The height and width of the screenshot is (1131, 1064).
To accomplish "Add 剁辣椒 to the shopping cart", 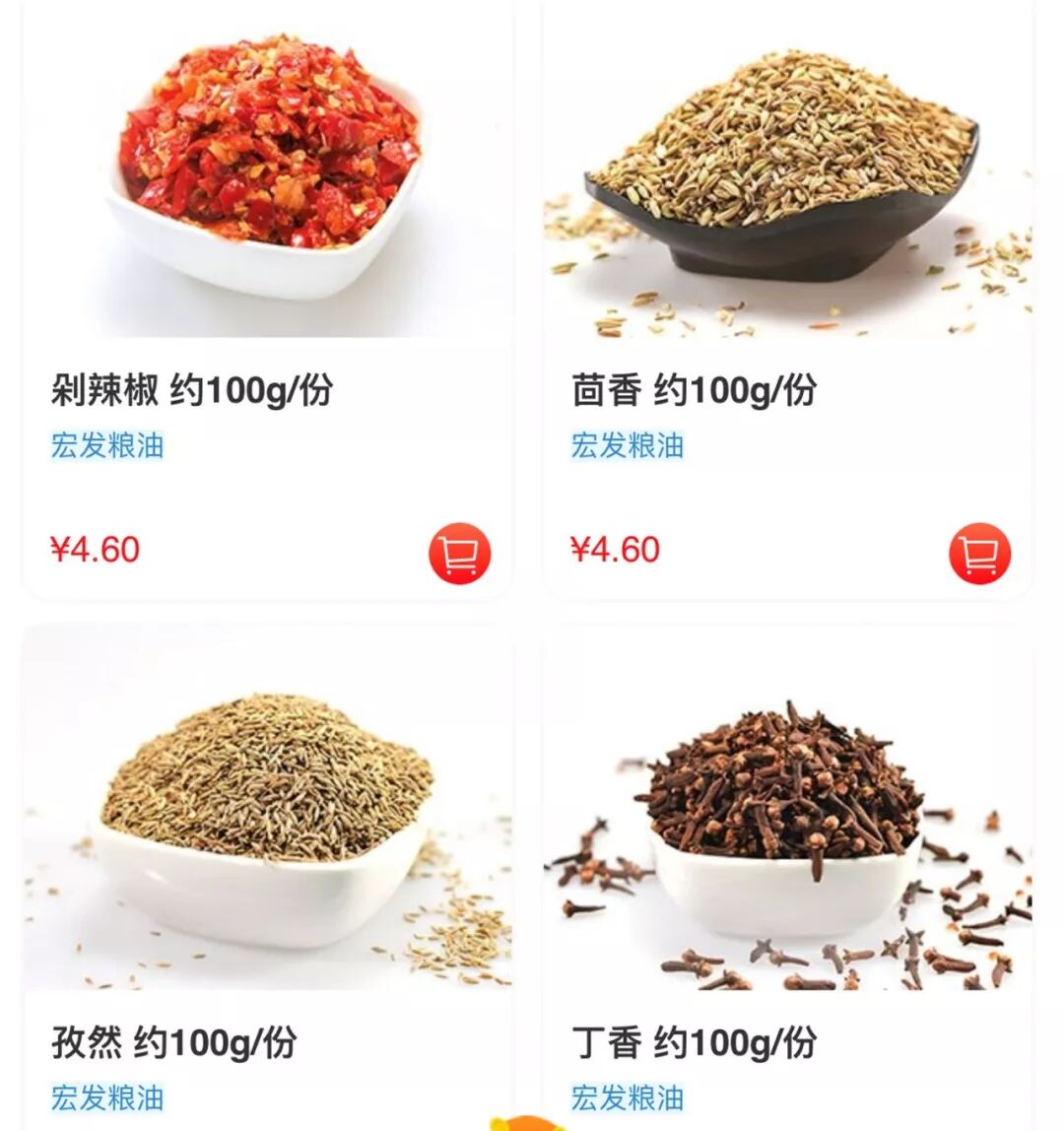I will pyautogui.click(x=459, y=554).
